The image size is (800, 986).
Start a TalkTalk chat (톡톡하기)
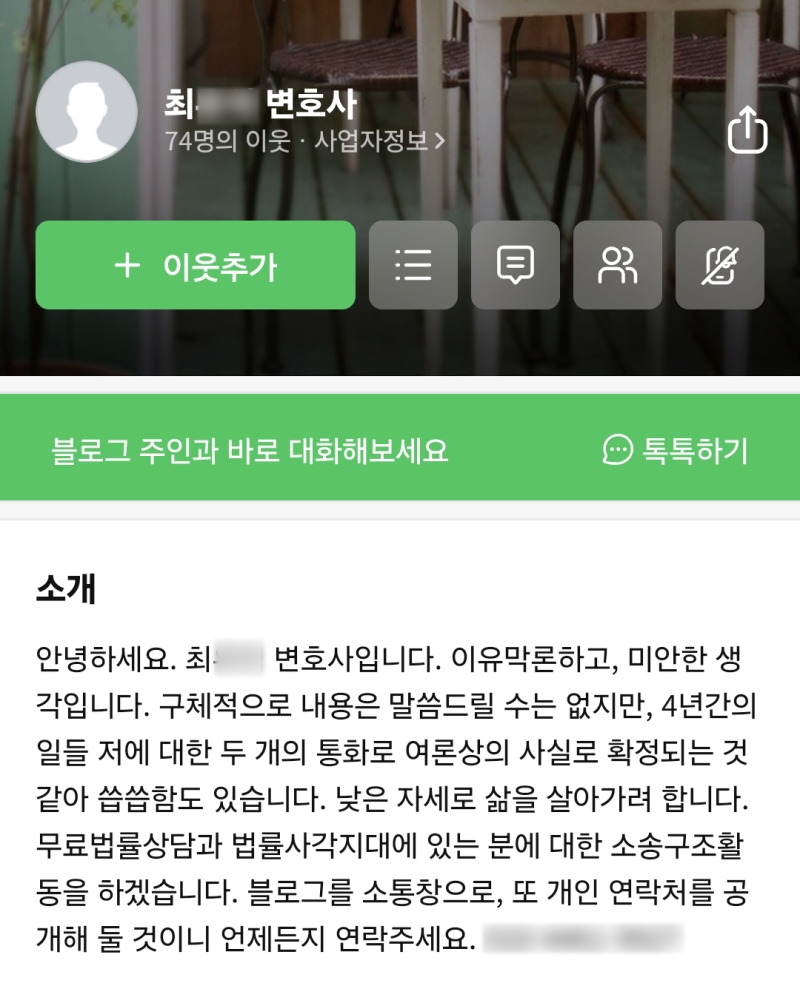[x=676, y=450]
